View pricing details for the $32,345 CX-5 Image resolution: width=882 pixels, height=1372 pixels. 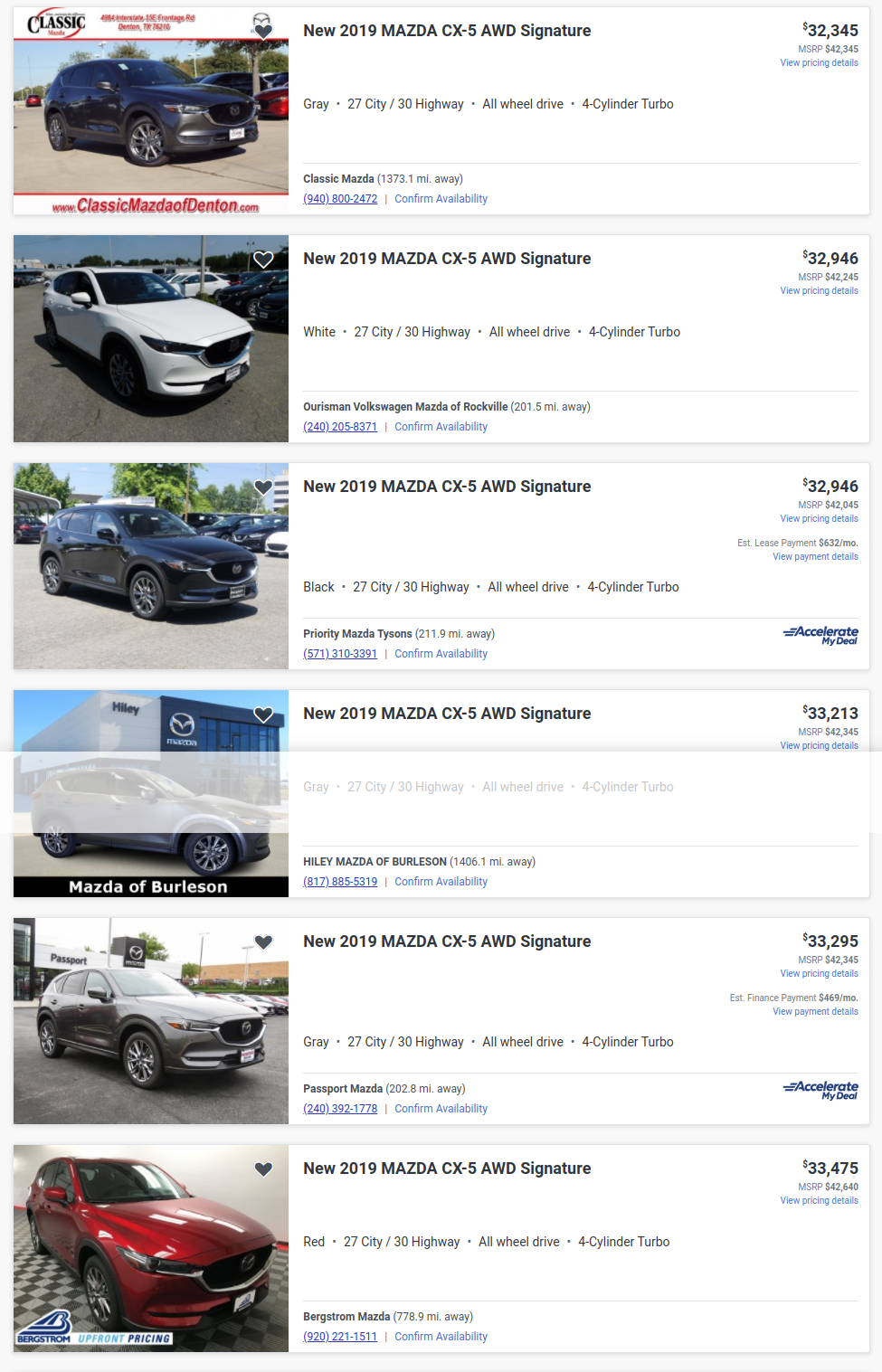(819, 63)
